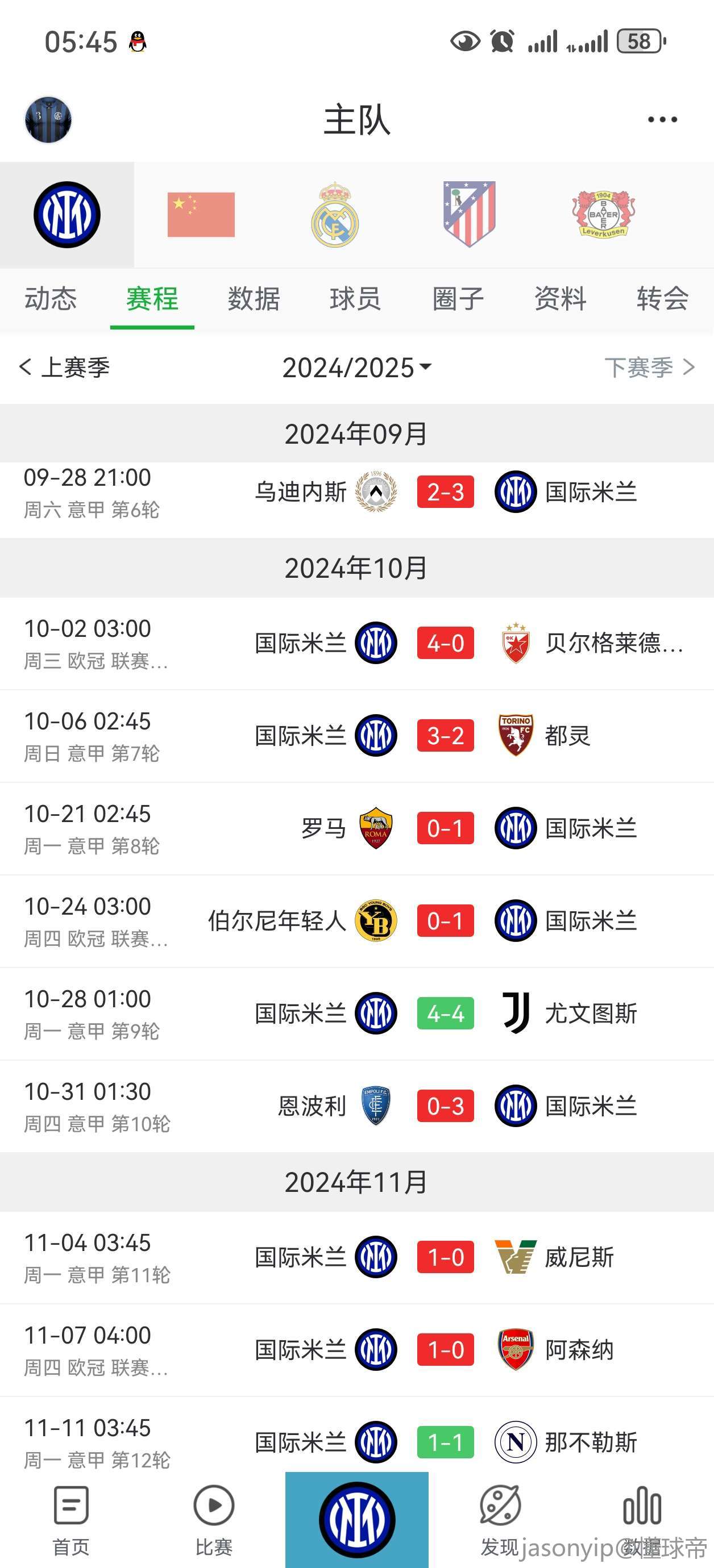
Task: Open the Inter vs Torino 3-2 match
Action: [357, 736]
